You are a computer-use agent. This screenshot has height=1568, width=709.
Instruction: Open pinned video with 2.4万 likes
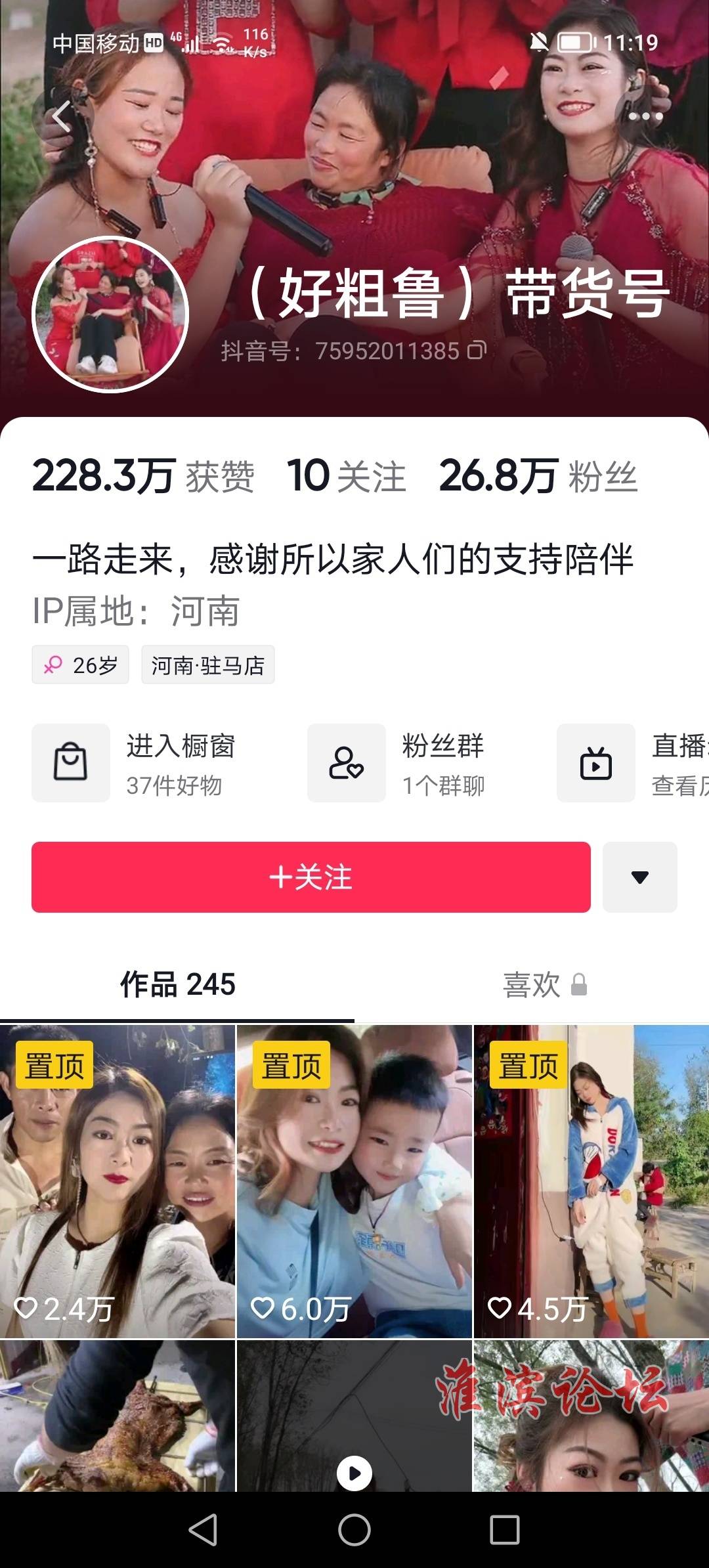click(118, 1182)
